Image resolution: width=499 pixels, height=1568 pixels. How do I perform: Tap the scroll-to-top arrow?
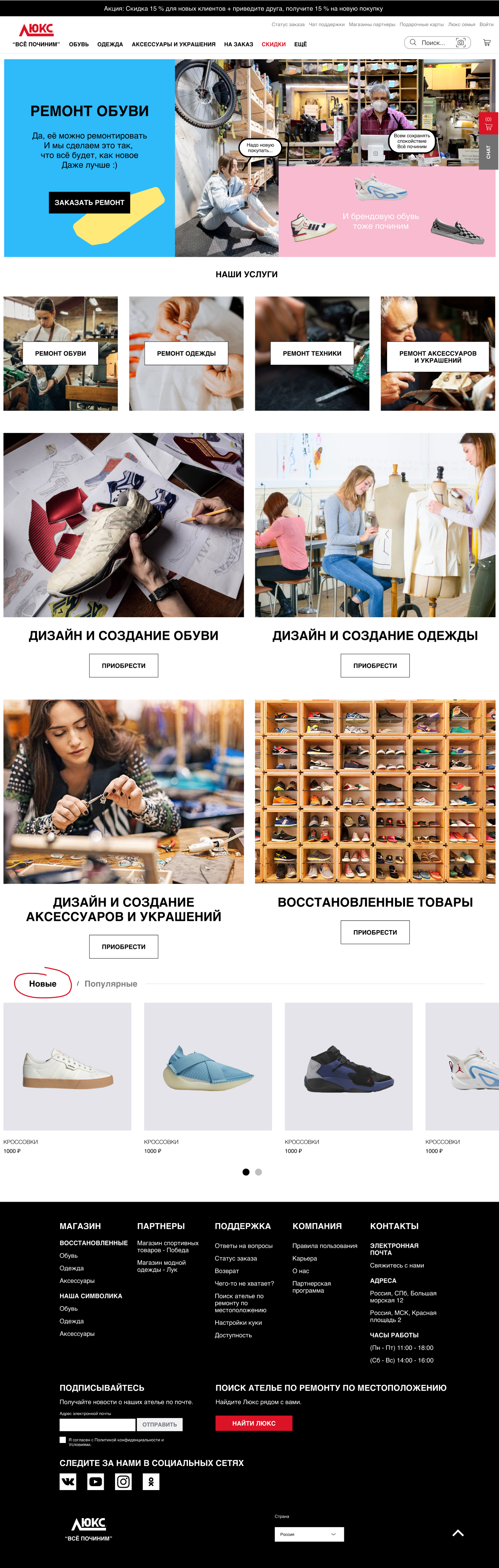click(x=458, y=1533)
